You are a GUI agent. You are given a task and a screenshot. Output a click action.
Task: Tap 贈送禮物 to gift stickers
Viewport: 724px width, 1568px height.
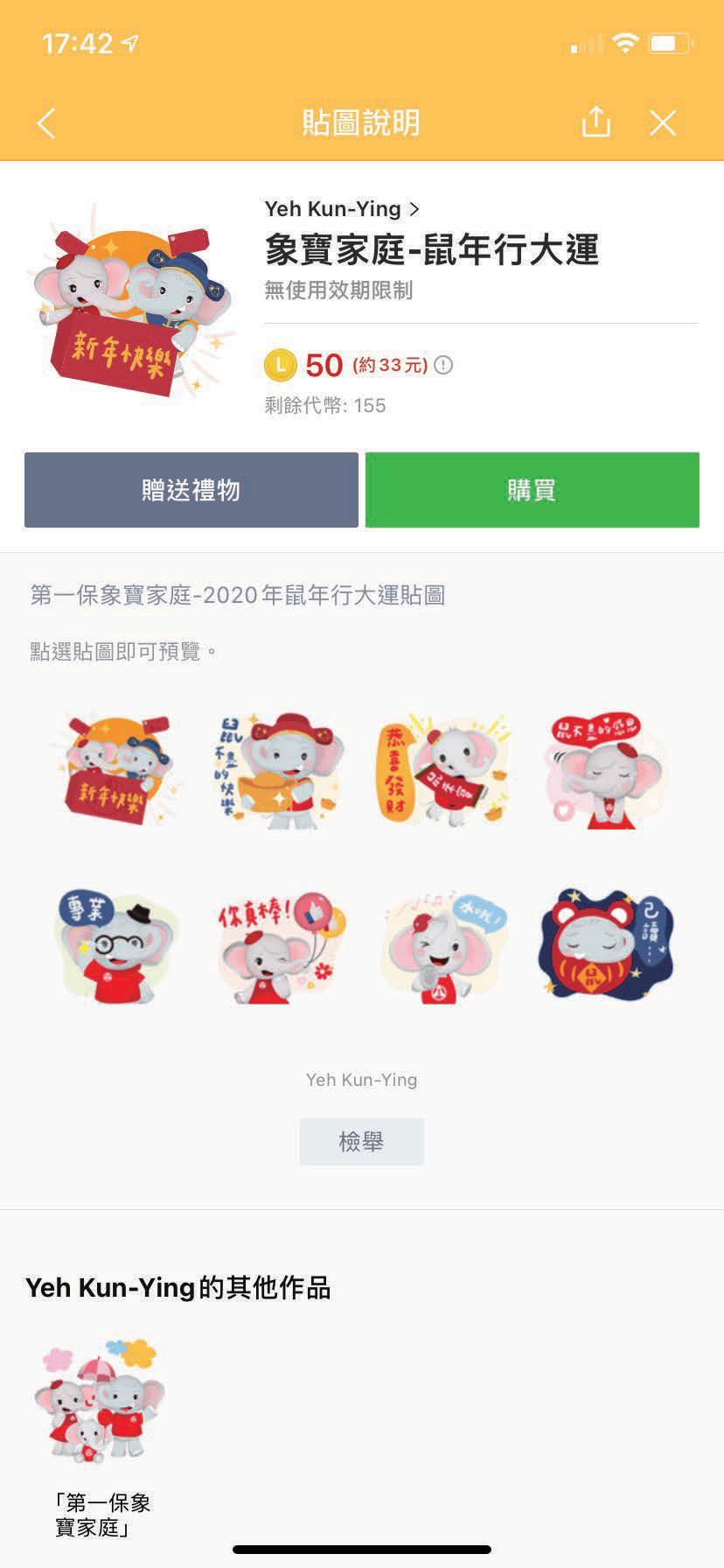pos(191,490)
